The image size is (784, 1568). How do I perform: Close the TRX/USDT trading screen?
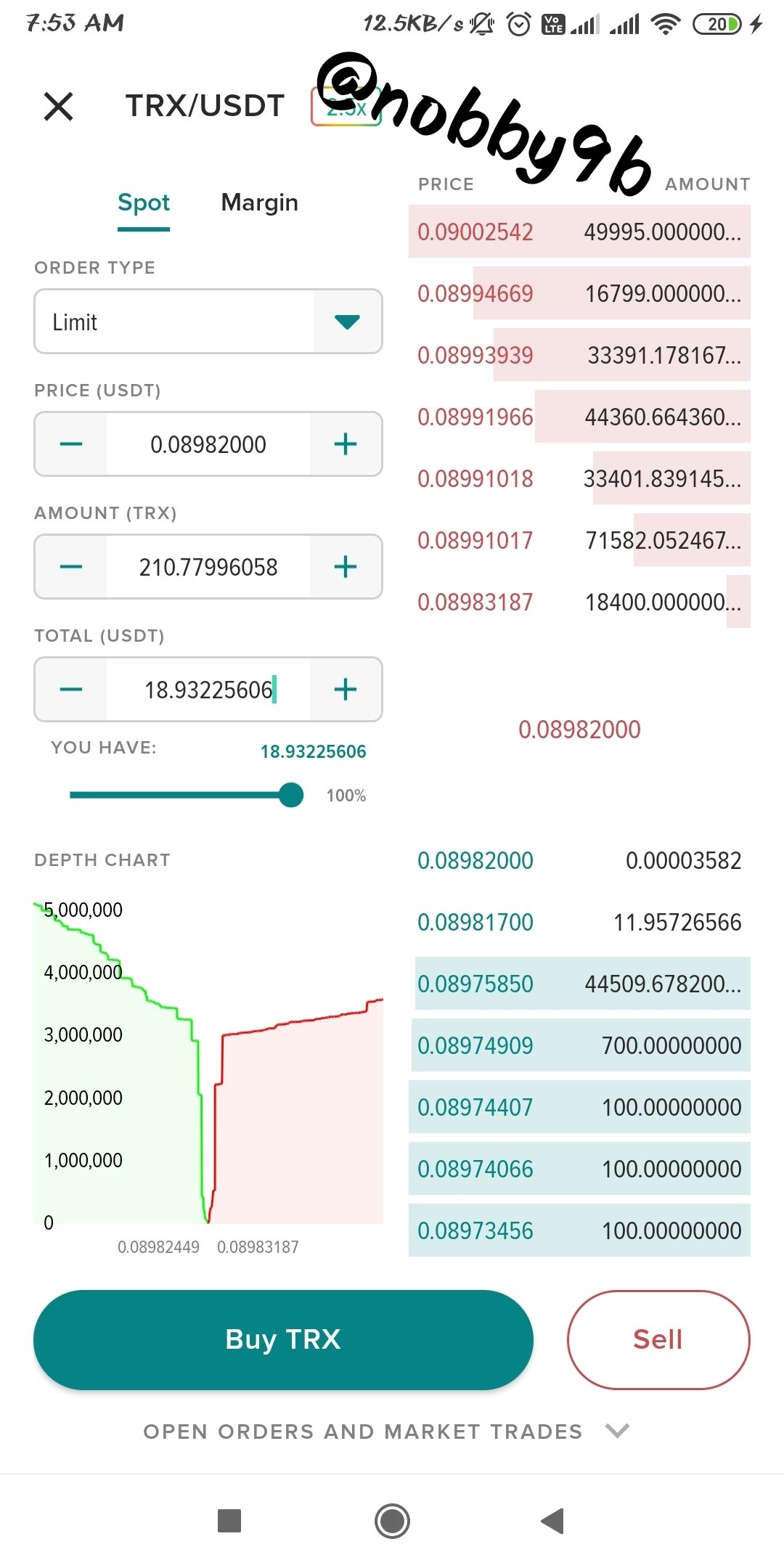point(59,106)
